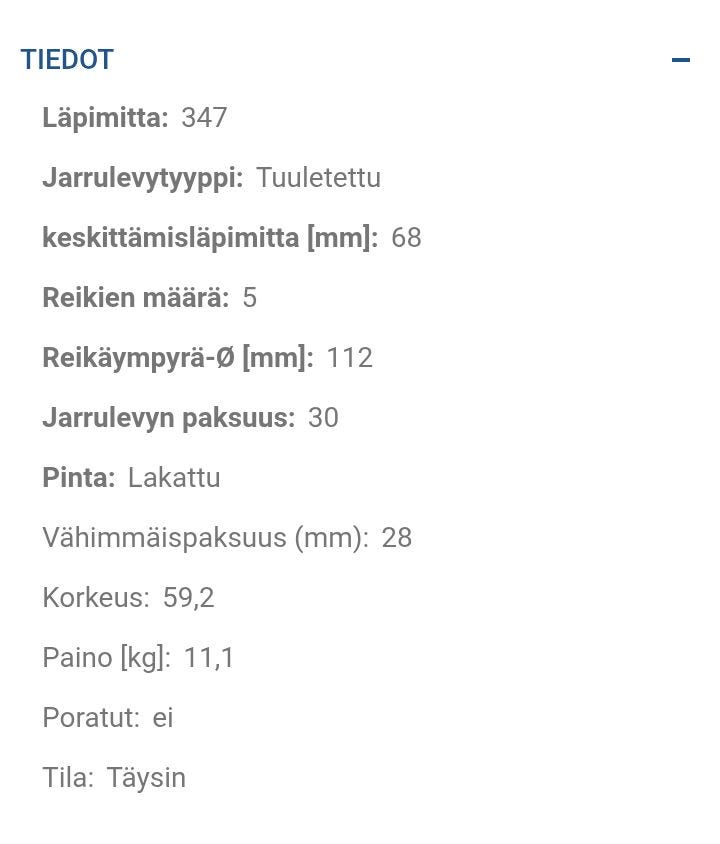Select the Jarrulevytyyppi row
This screenshot has width=720, height=844.
[145, 177]
